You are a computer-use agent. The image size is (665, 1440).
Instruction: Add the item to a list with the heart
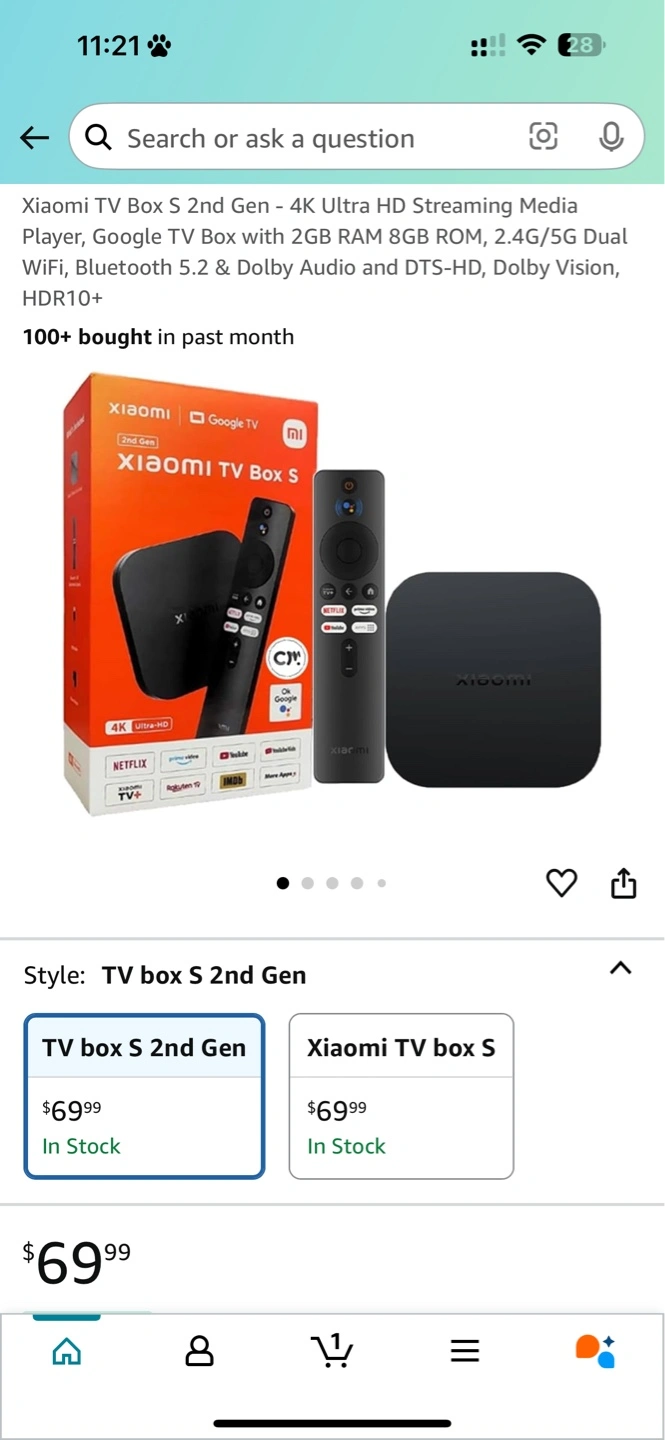click(x=561, y=883)
